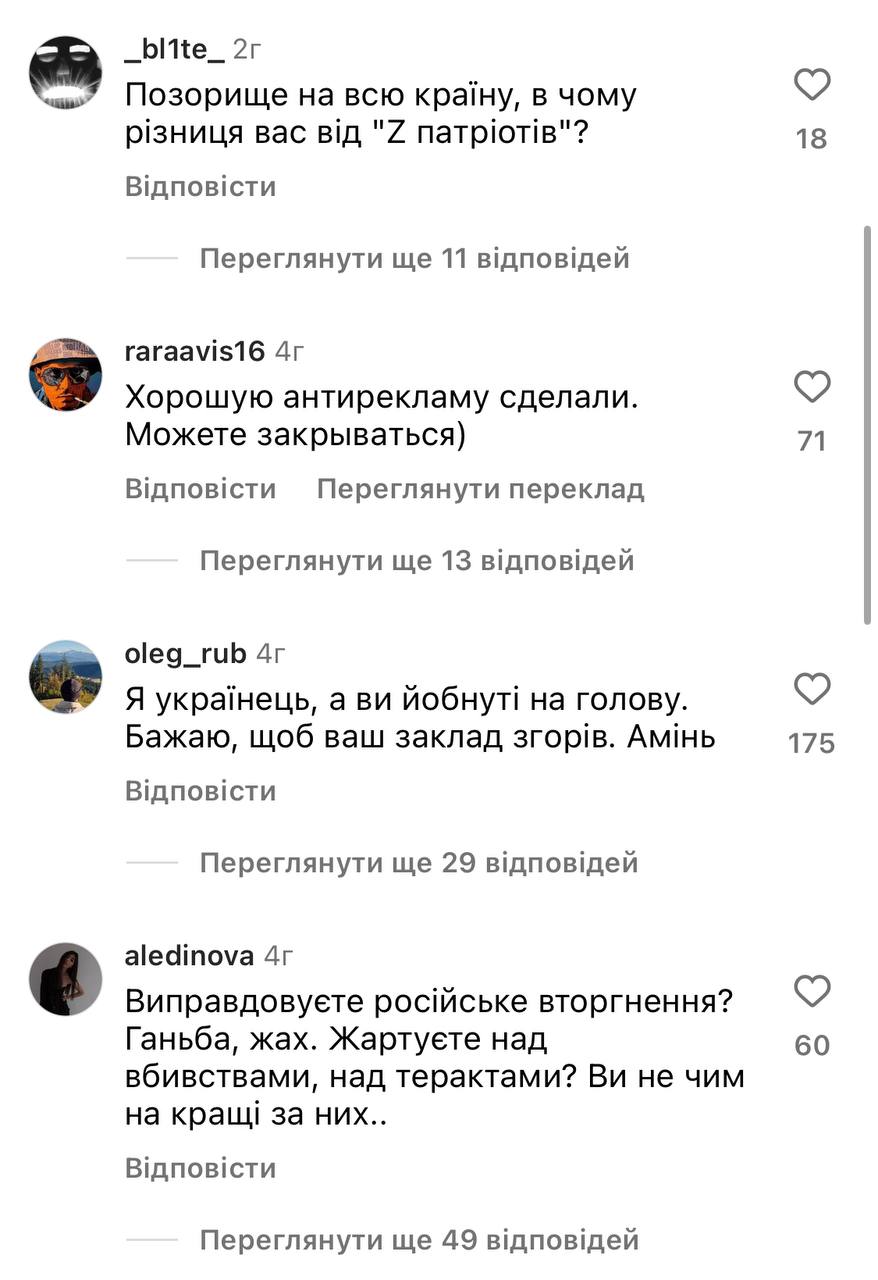
Task: Open the username oleg_rub
Action: (185, 654)
